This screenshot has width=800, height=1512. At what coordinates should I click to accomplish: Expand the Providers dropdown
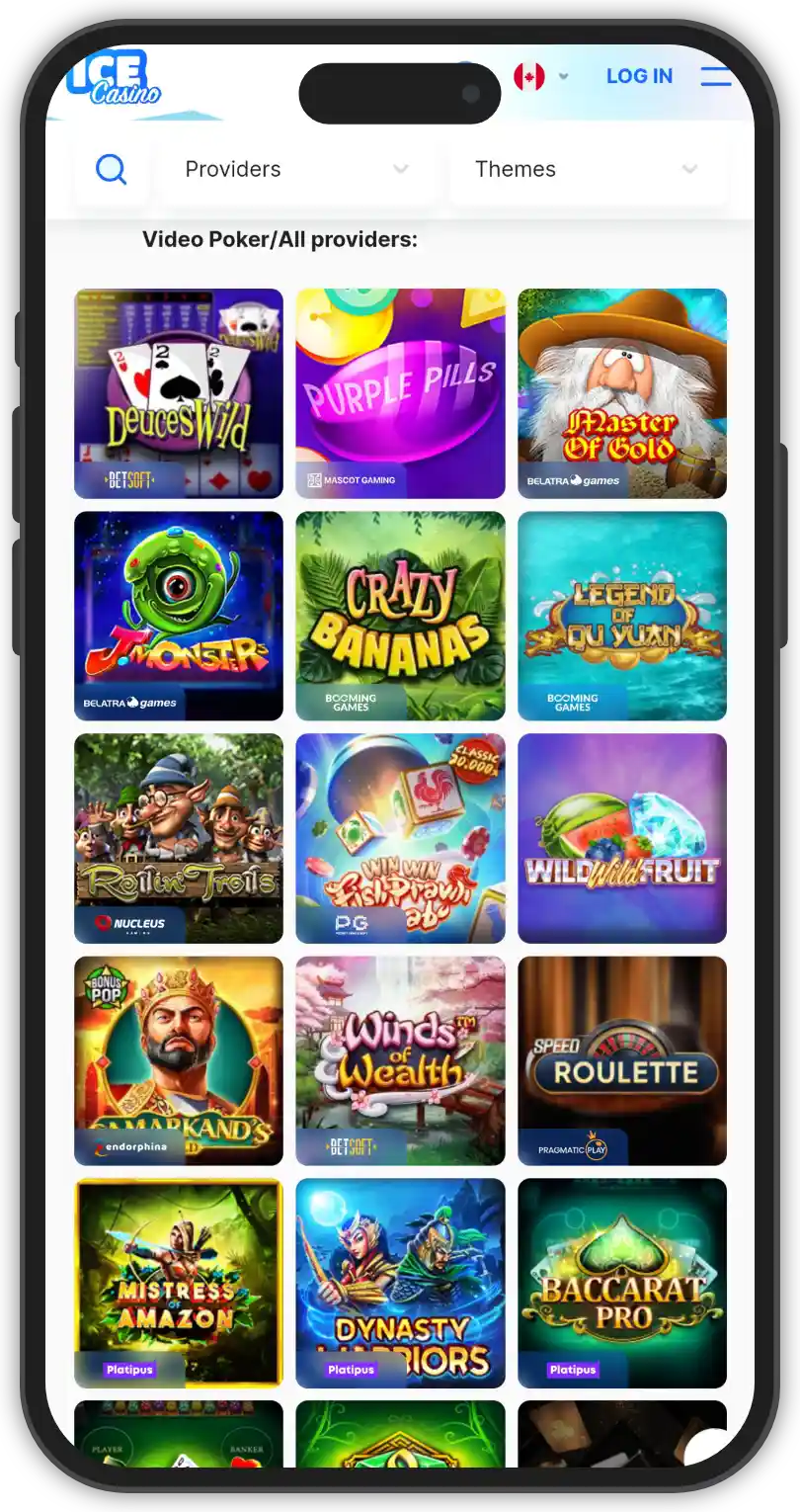tap(297, 170)
